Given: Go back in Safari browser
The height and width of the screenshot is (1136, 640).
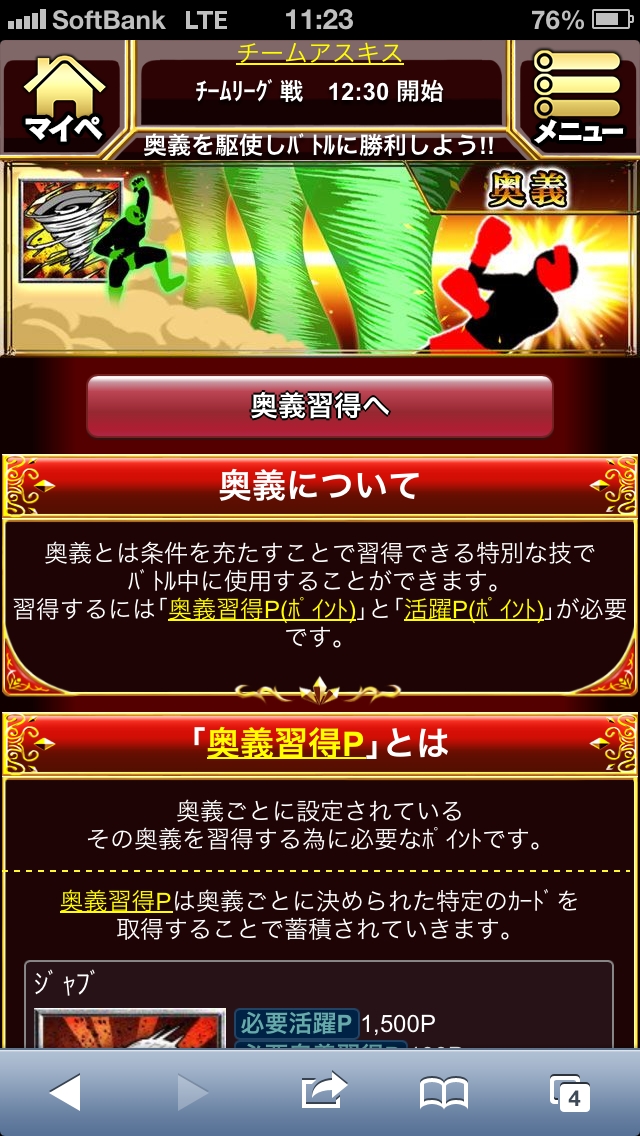Looking at the screenshot, I should point(64,1093).
